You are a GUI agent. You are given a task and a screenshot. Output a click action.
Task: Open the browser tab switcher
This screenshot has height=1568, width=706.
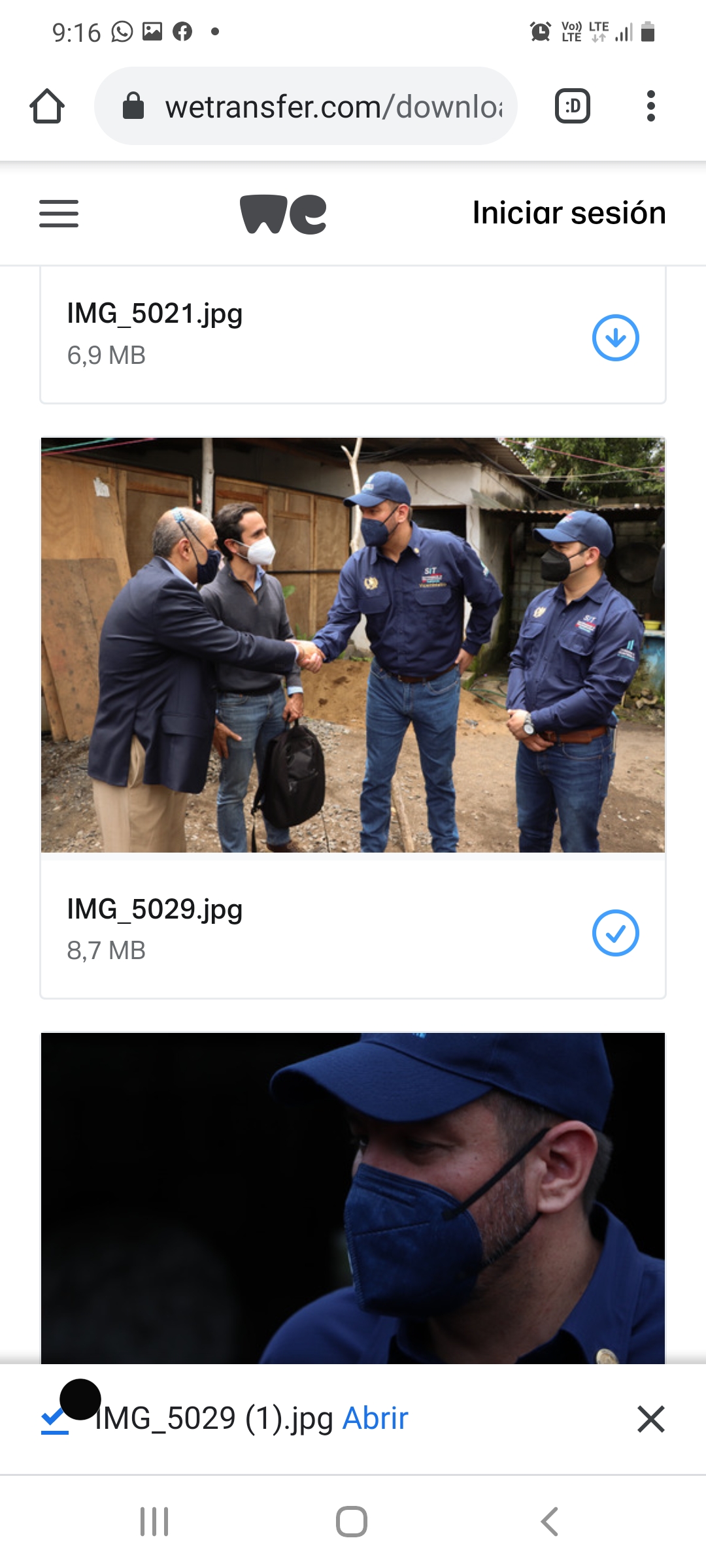(x=572, y=106)
